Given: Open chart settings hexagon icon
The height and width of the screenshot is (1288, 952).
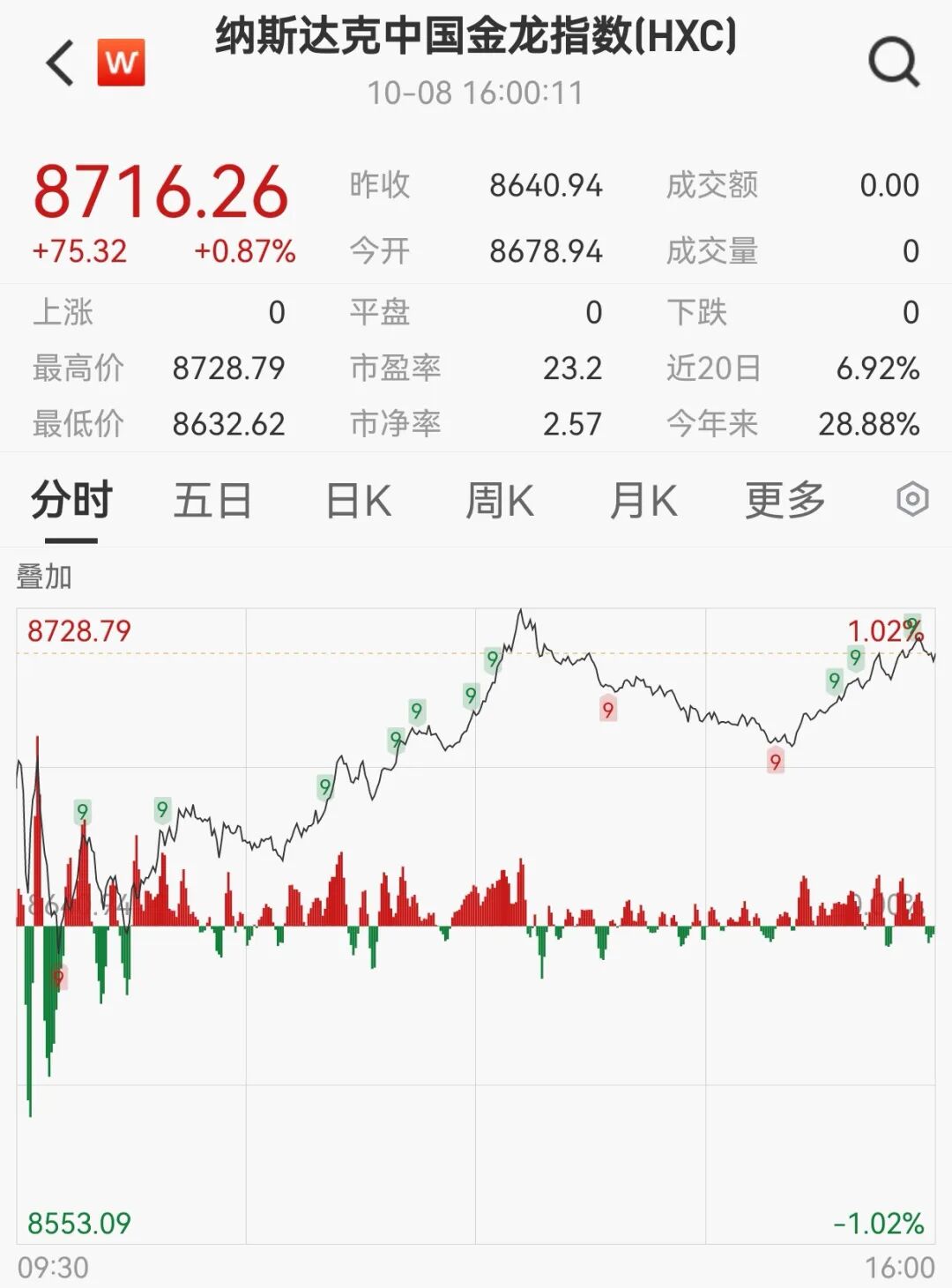Looking at the screenshot, I should pyautogui.click(x=912, y=500).
